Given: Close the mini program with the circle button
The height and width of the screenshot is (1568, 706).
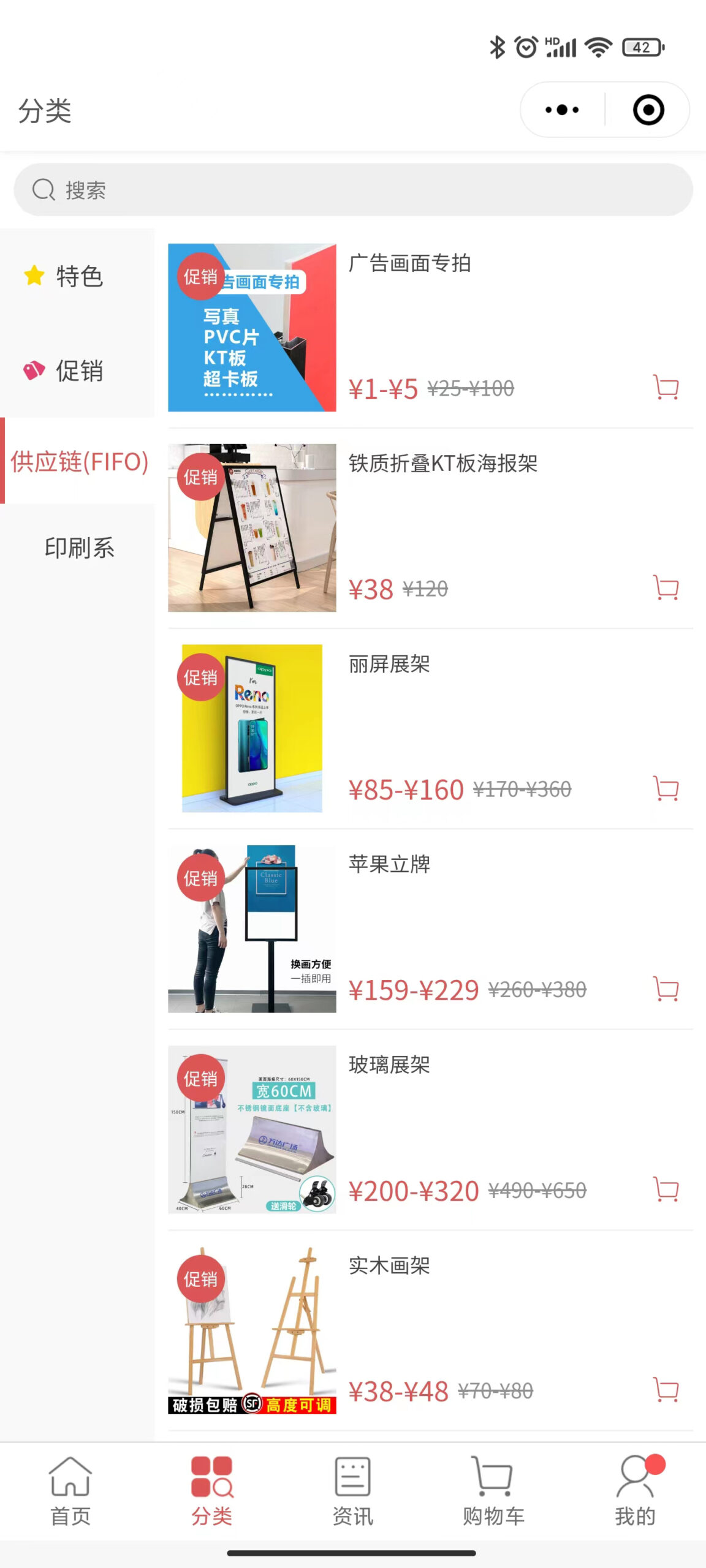Looking at the screenshot, I should point(648,110).
